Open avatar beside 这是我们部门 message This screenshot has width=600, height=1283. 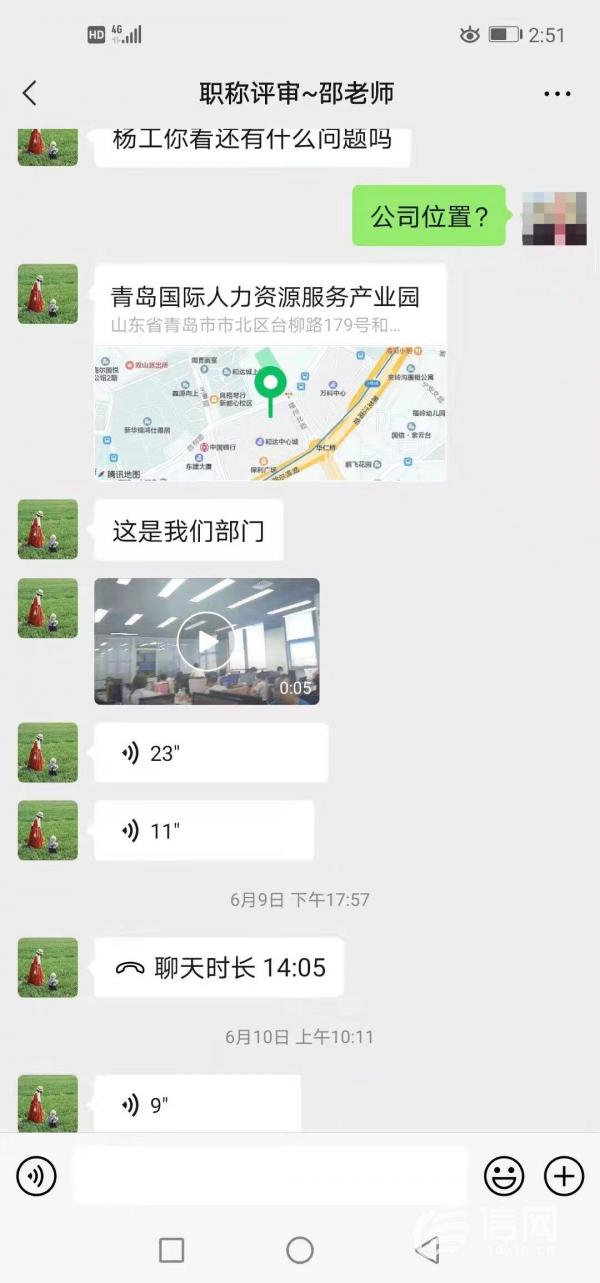coord(47,529)
